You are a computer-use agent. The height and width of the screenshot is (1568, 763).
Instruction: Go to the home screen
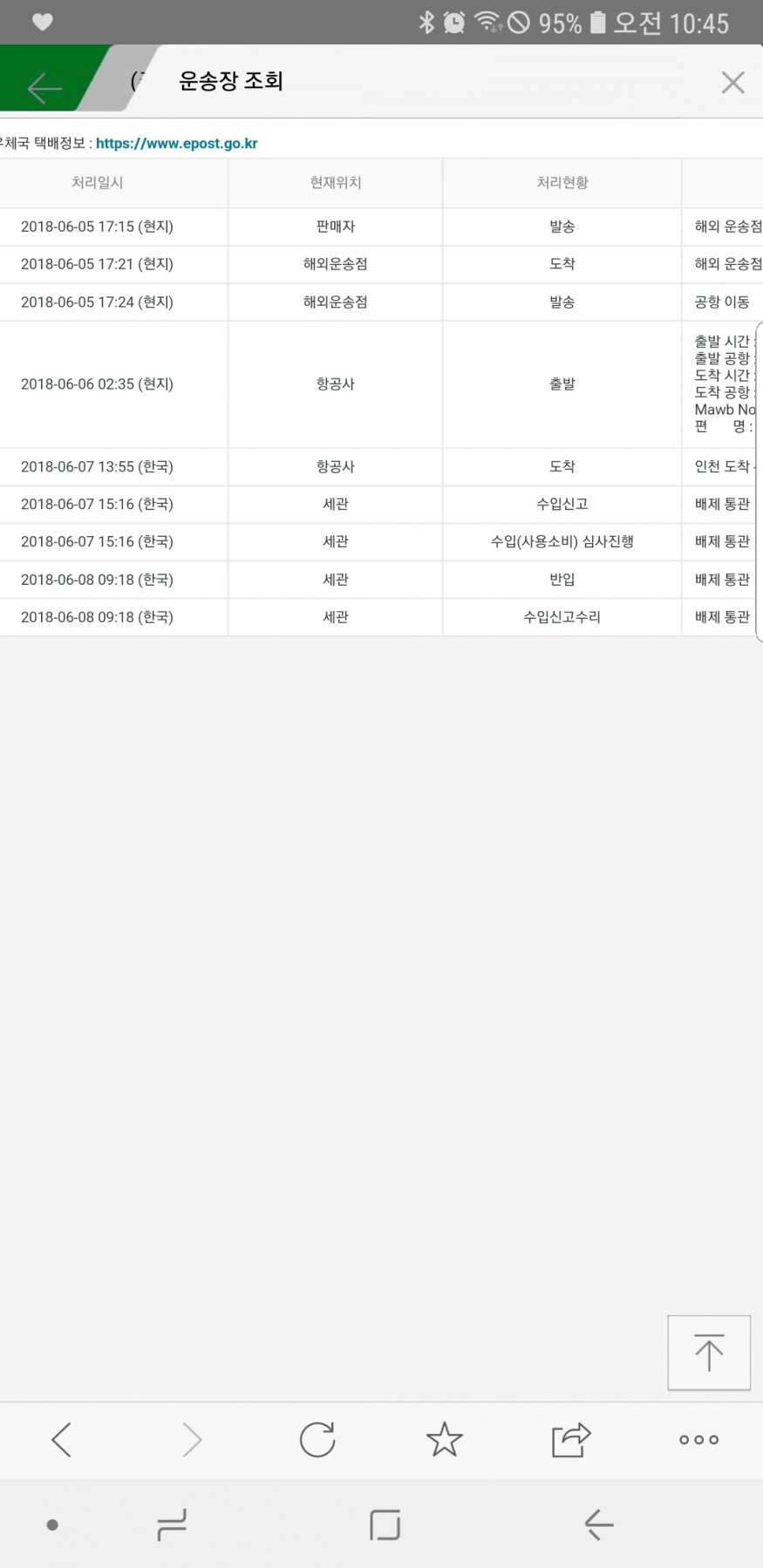tap(385, 1524)
